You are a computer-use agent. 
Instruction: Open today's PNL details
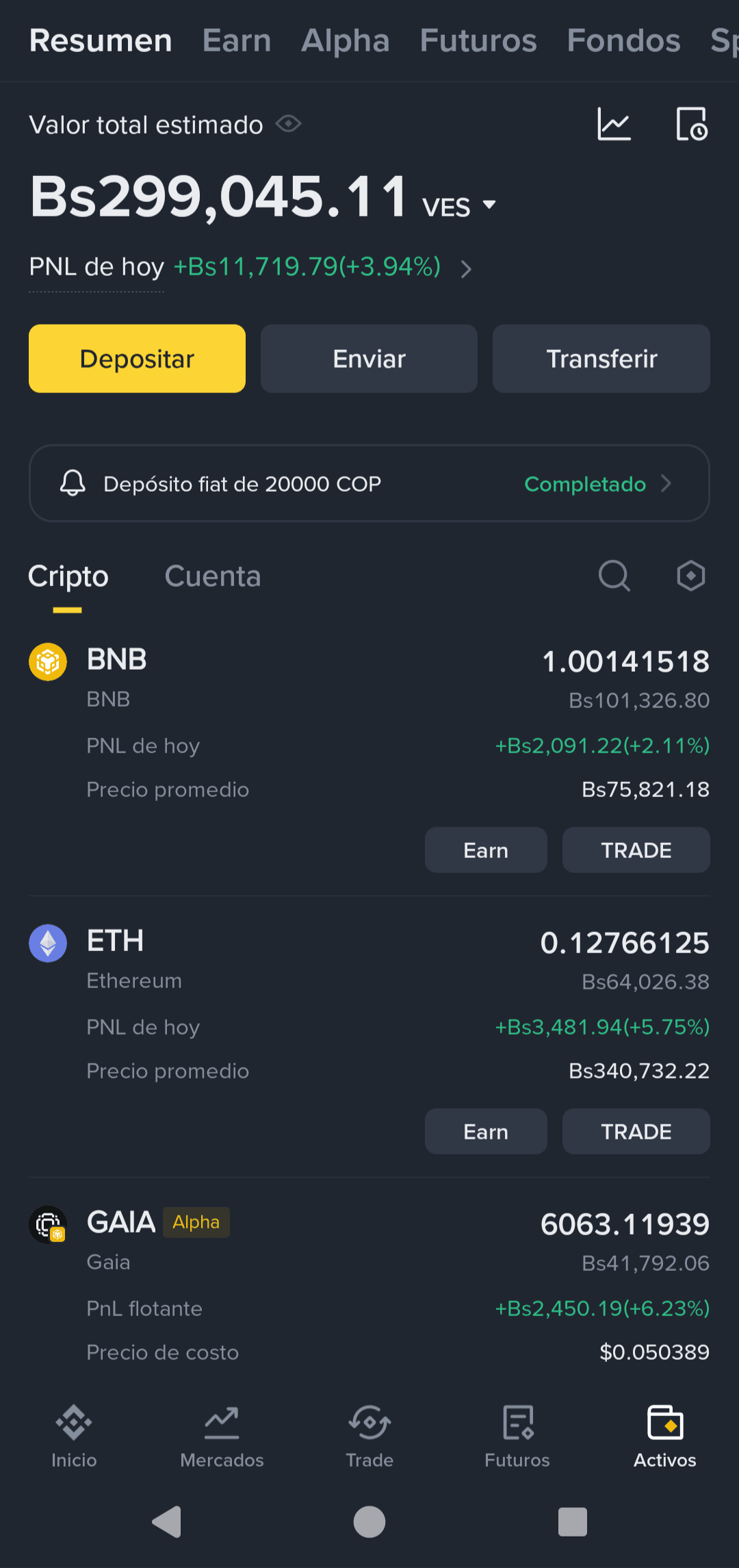point(466,269)
